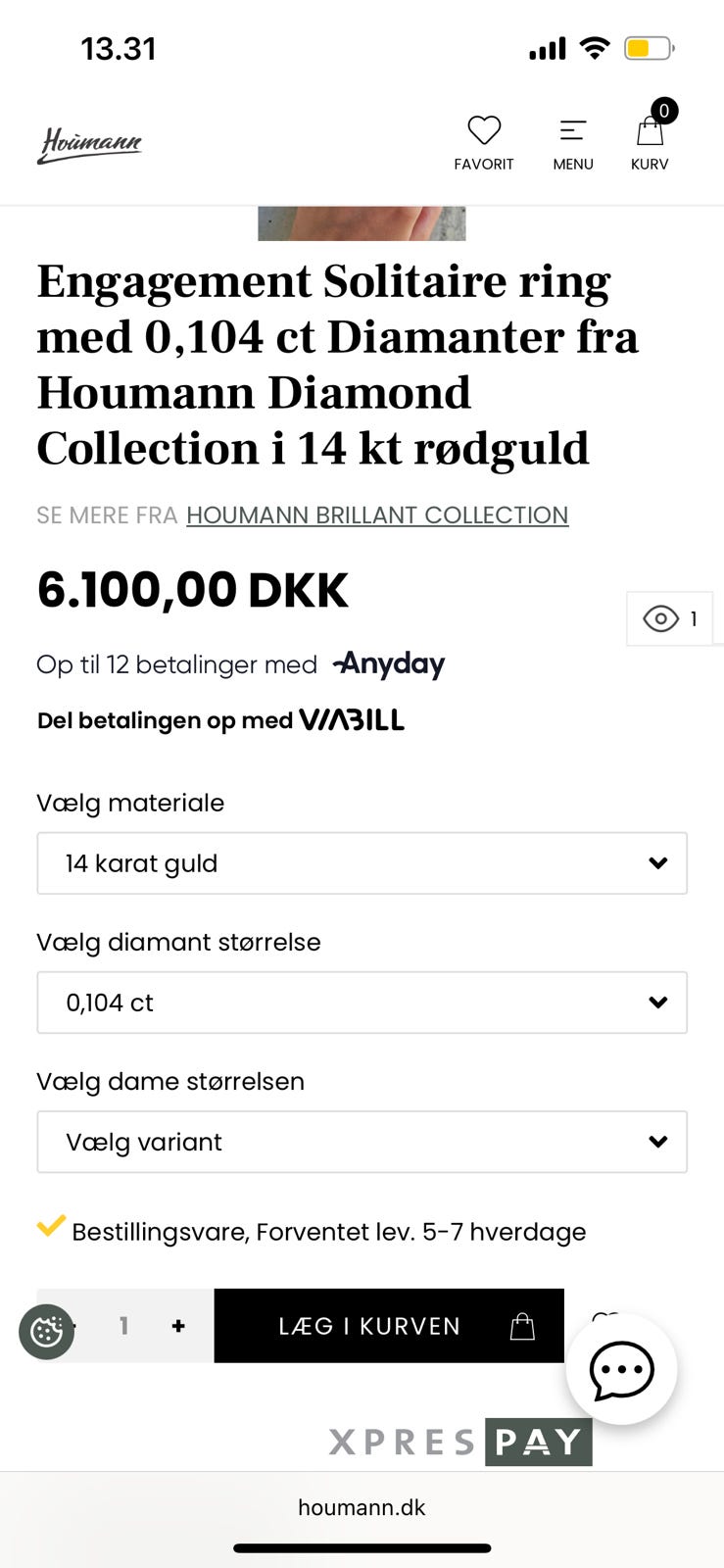The image size is (724, 1568).
Task: Open the Houmann logo homepage icon
Action: (x=89, y=143)
